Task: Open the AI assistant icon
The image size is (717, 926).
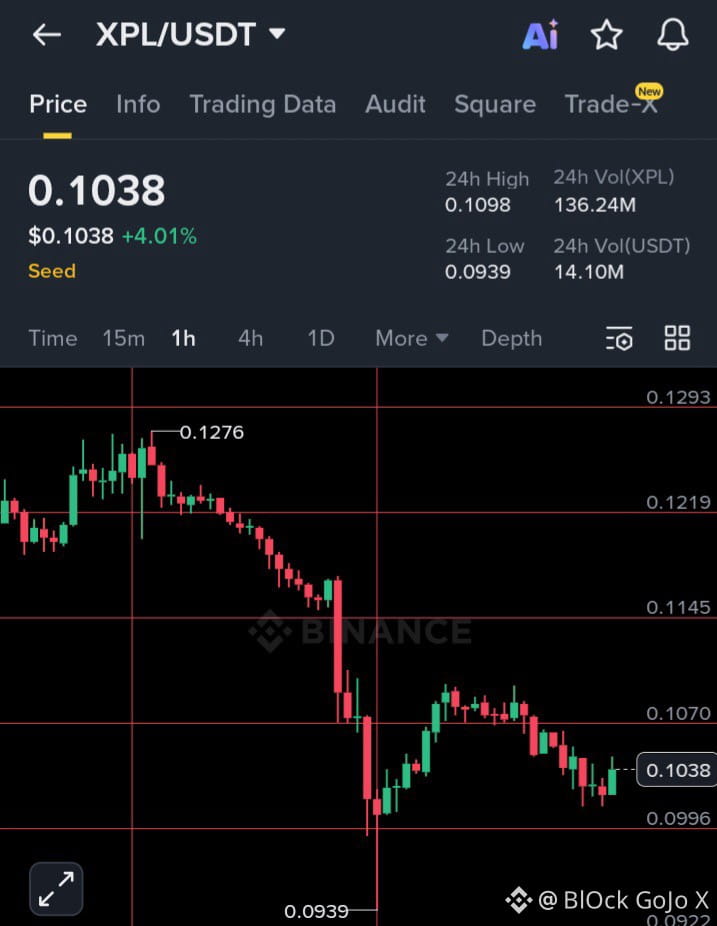Action: pos(540,36)
